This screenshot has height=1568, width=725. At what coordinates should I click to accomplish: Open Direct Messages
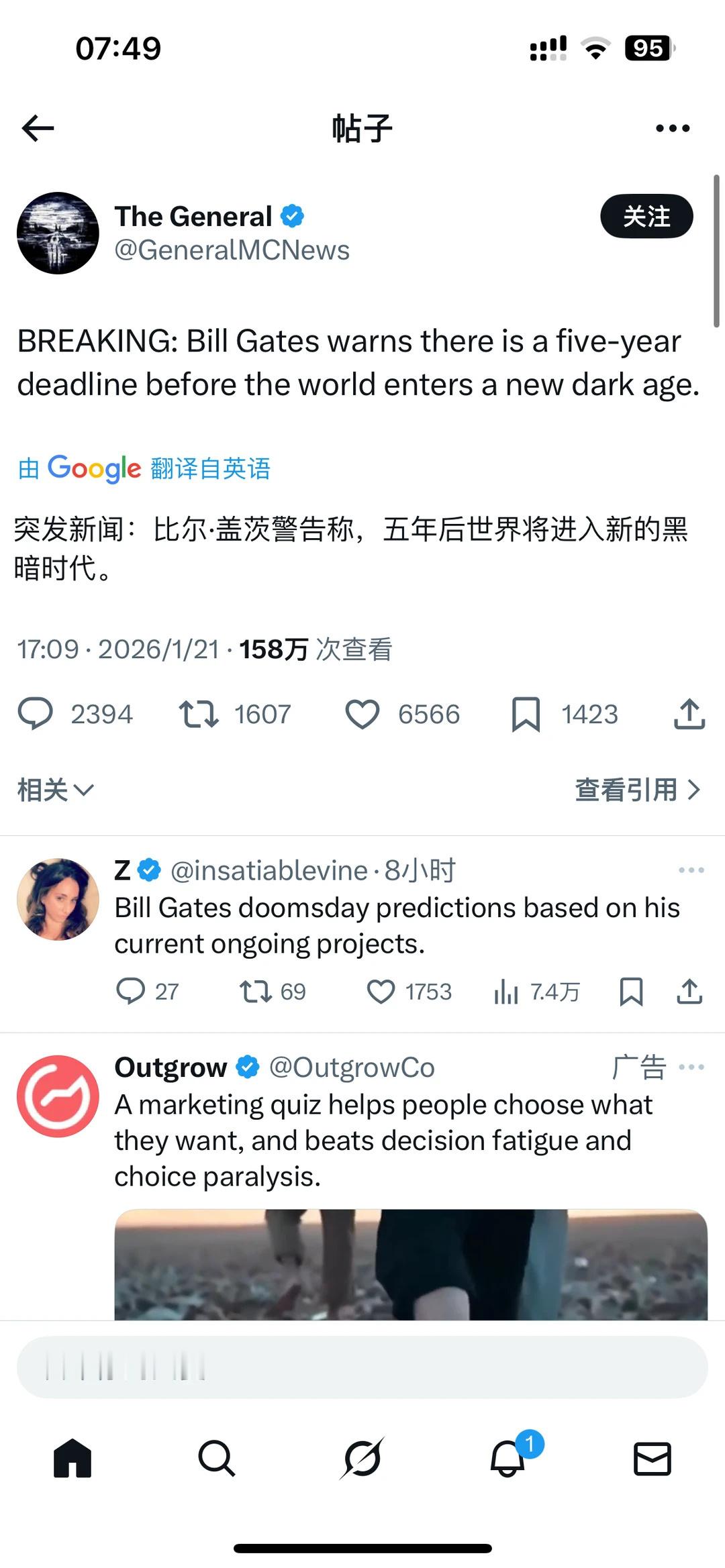tap(652, 1459)
